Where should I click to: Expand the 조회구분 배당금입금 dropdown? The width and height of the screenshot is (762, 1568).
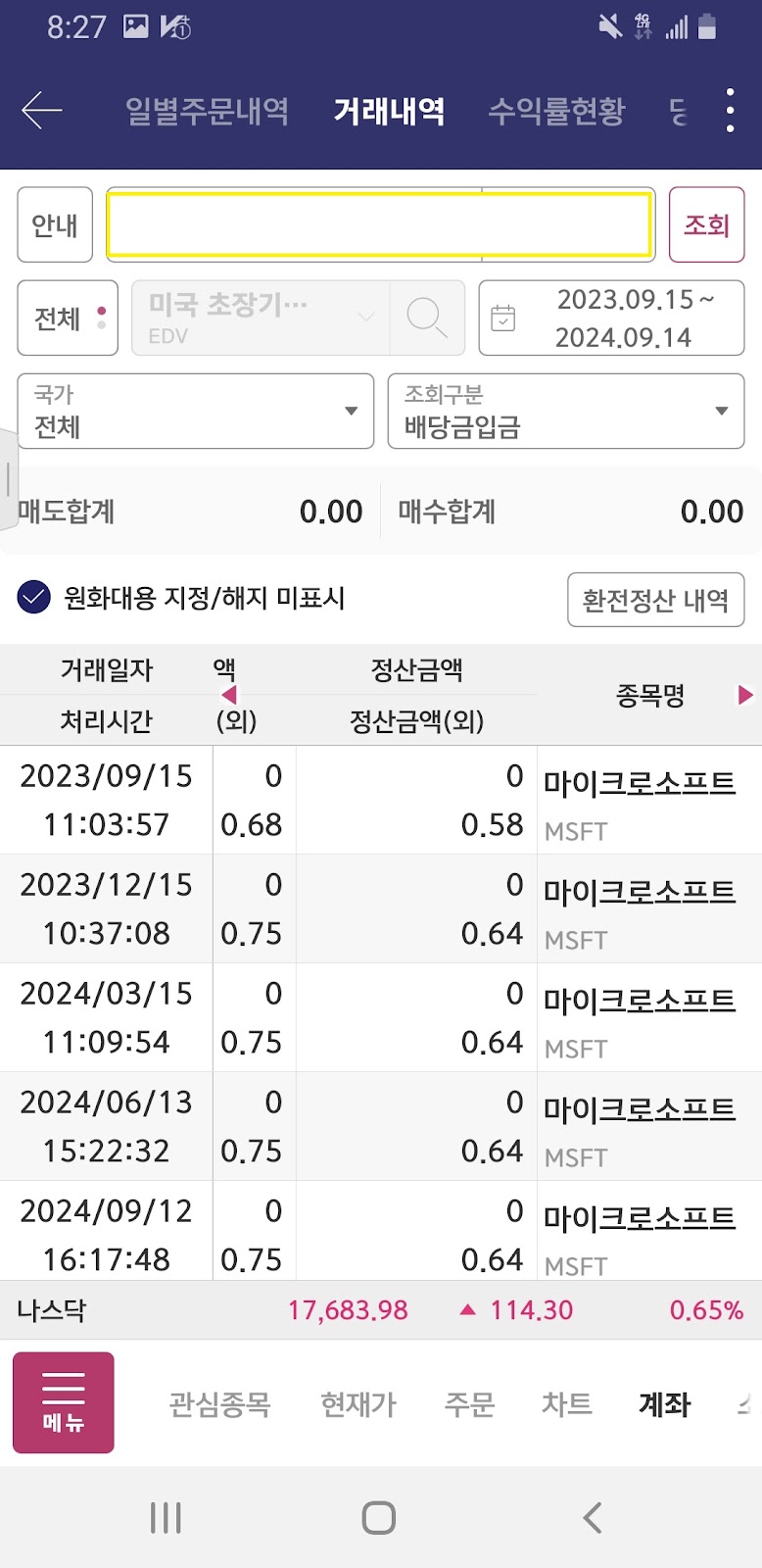pyautogui.click(x=566, y=412)
